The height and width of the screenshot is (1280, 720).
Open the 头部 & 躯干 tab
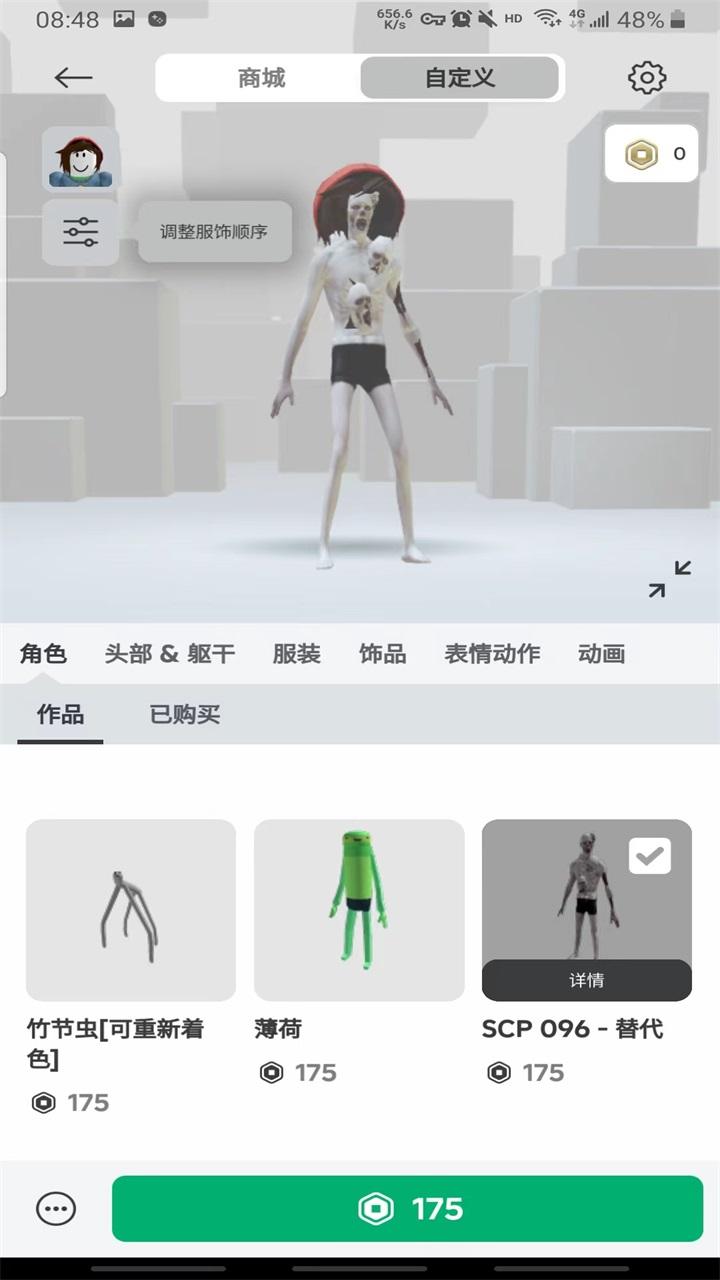point(170,654)
